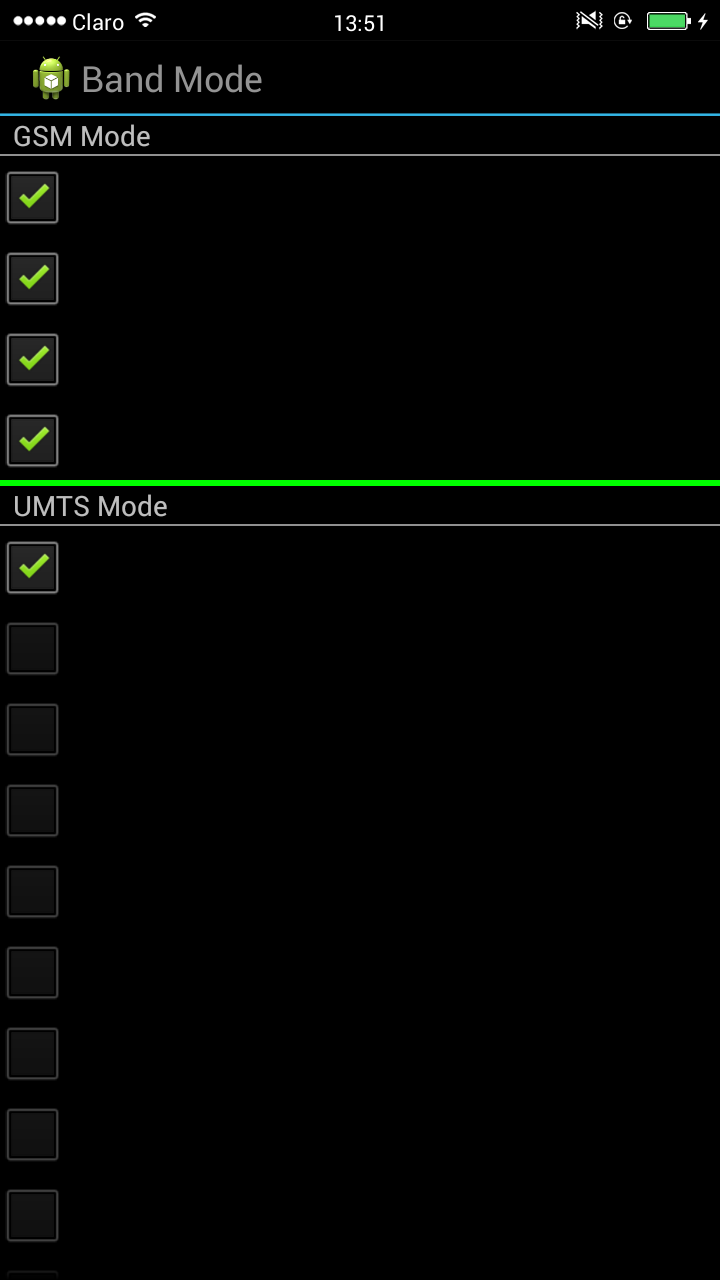
Task: Uncheck the first GSM Mode checkbox
Action: click(33, 197)
